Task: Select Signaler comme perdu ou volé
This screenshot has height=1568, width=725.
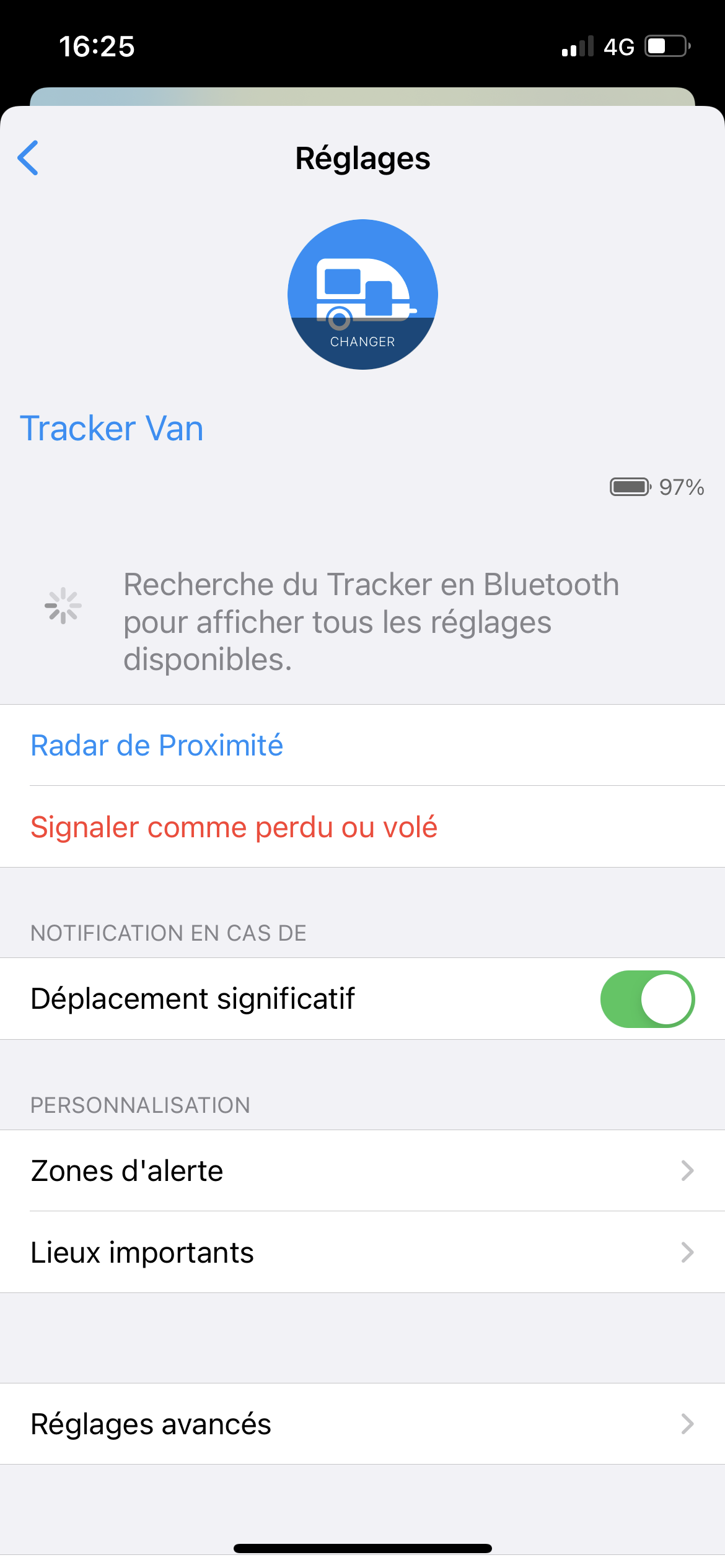Action: coord(234,827)
